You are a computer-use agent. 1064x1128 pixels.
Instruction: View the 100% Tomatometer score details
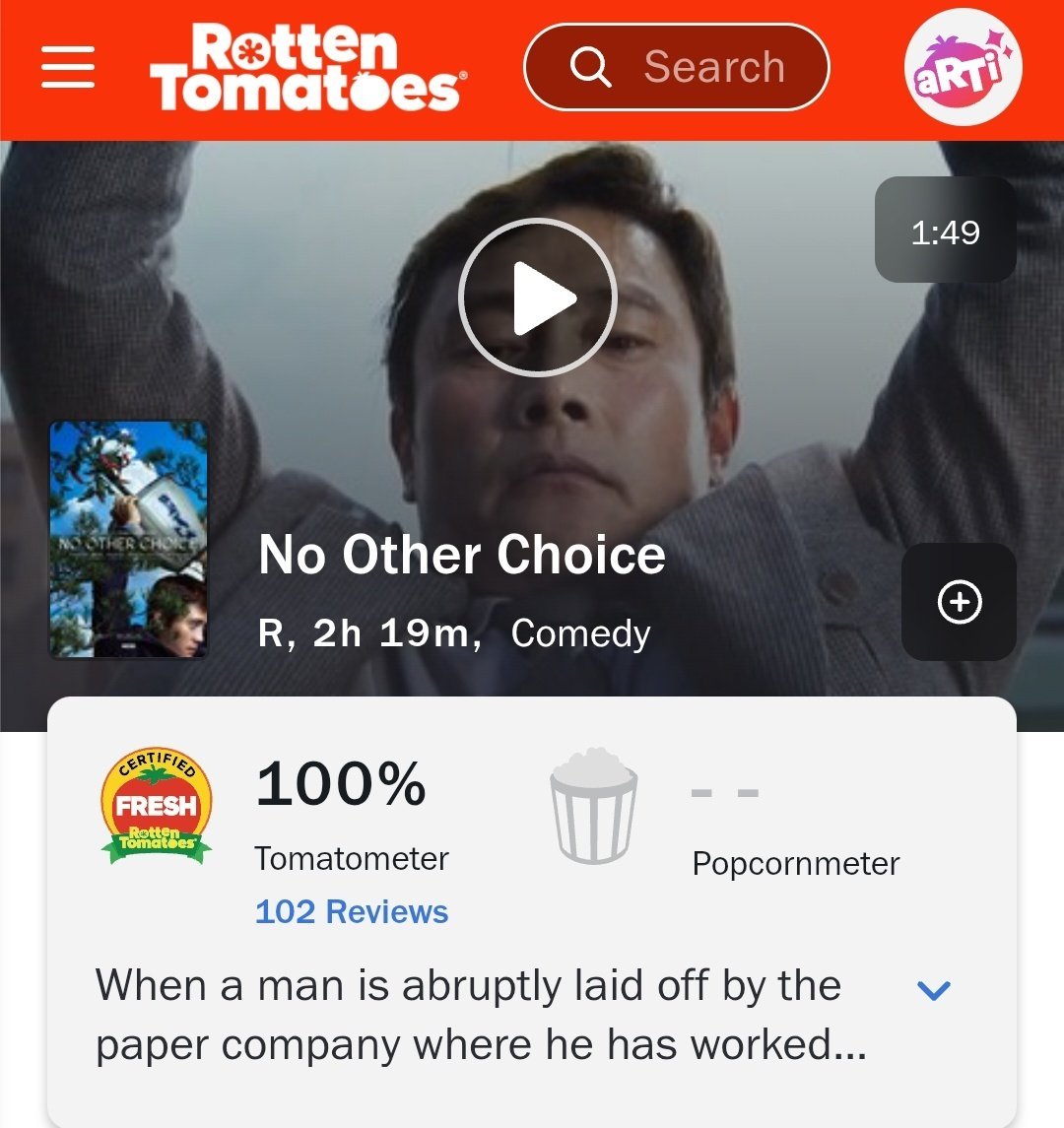(x=340, y=786)
